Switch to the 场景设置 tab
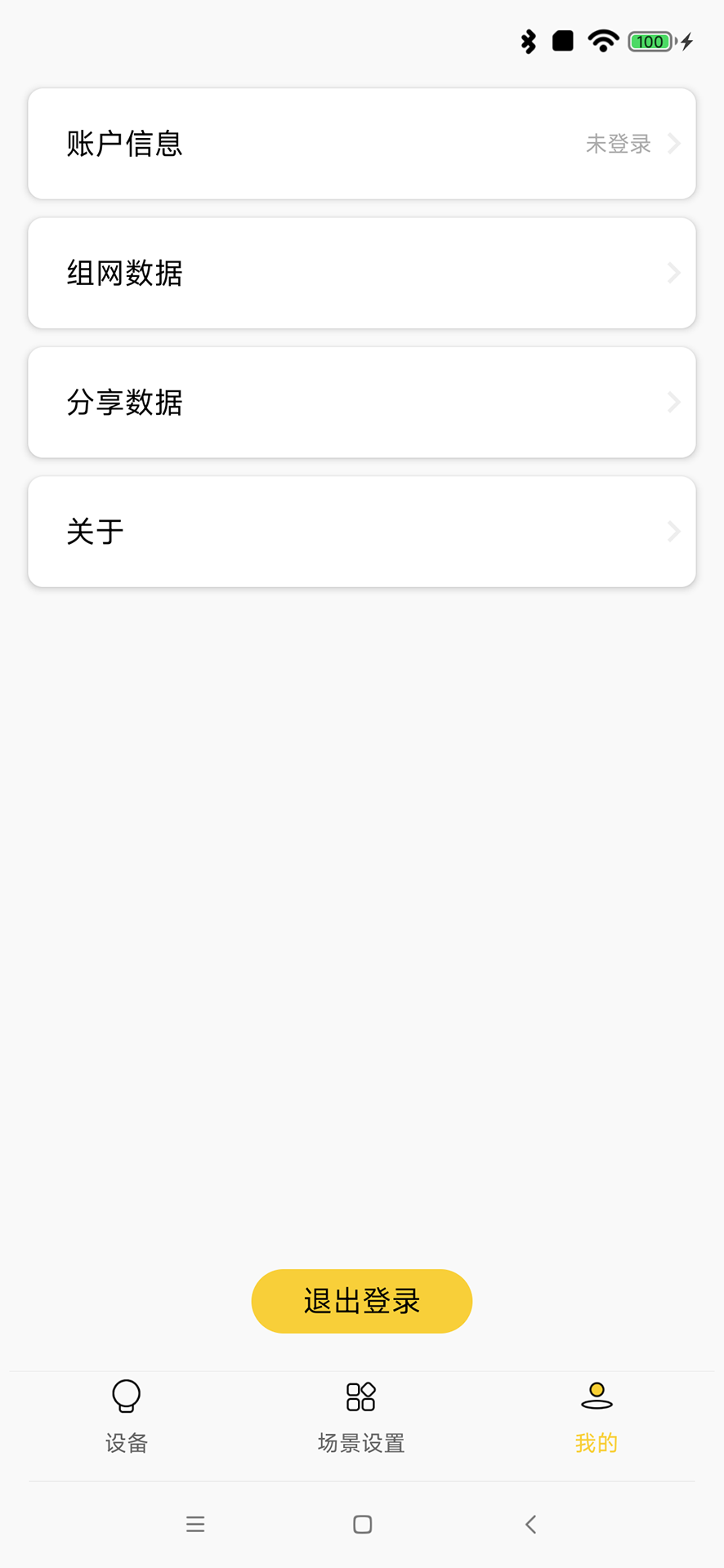 click(361, 1417)
